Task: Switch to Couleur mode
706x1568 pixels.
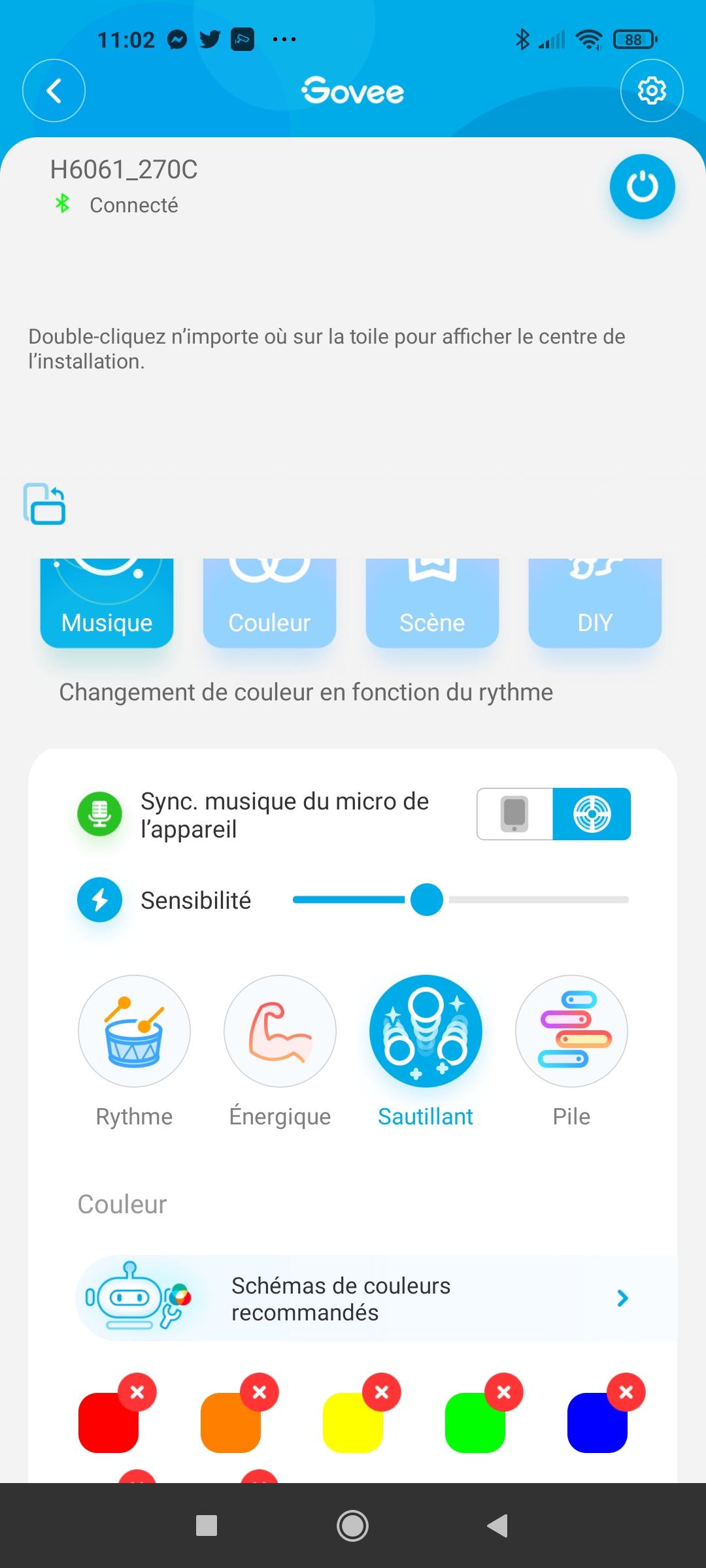Action: pos(269,602)
